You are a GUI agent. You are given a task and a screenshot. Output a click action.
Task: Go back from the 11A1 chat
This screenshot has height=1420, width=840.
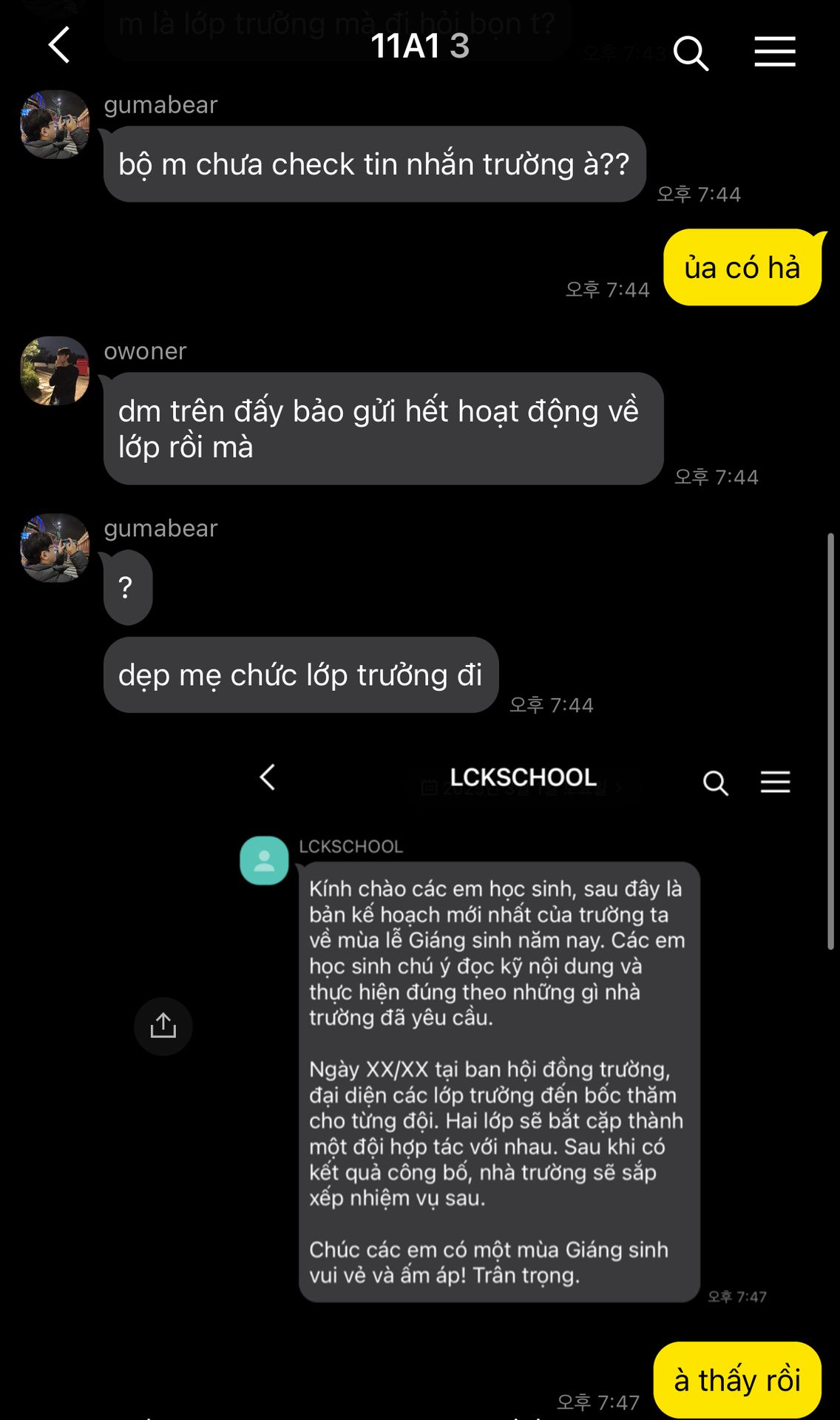[59, 45]
